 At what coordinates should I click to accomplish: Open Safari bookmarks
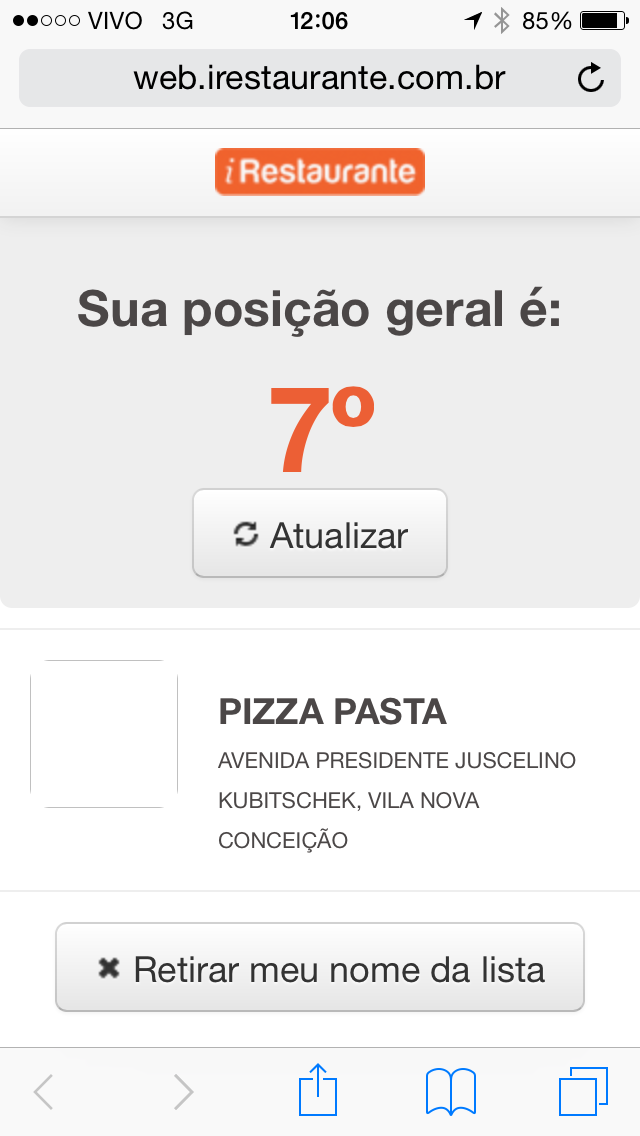pyautogui.click(x=450, y=1091)
